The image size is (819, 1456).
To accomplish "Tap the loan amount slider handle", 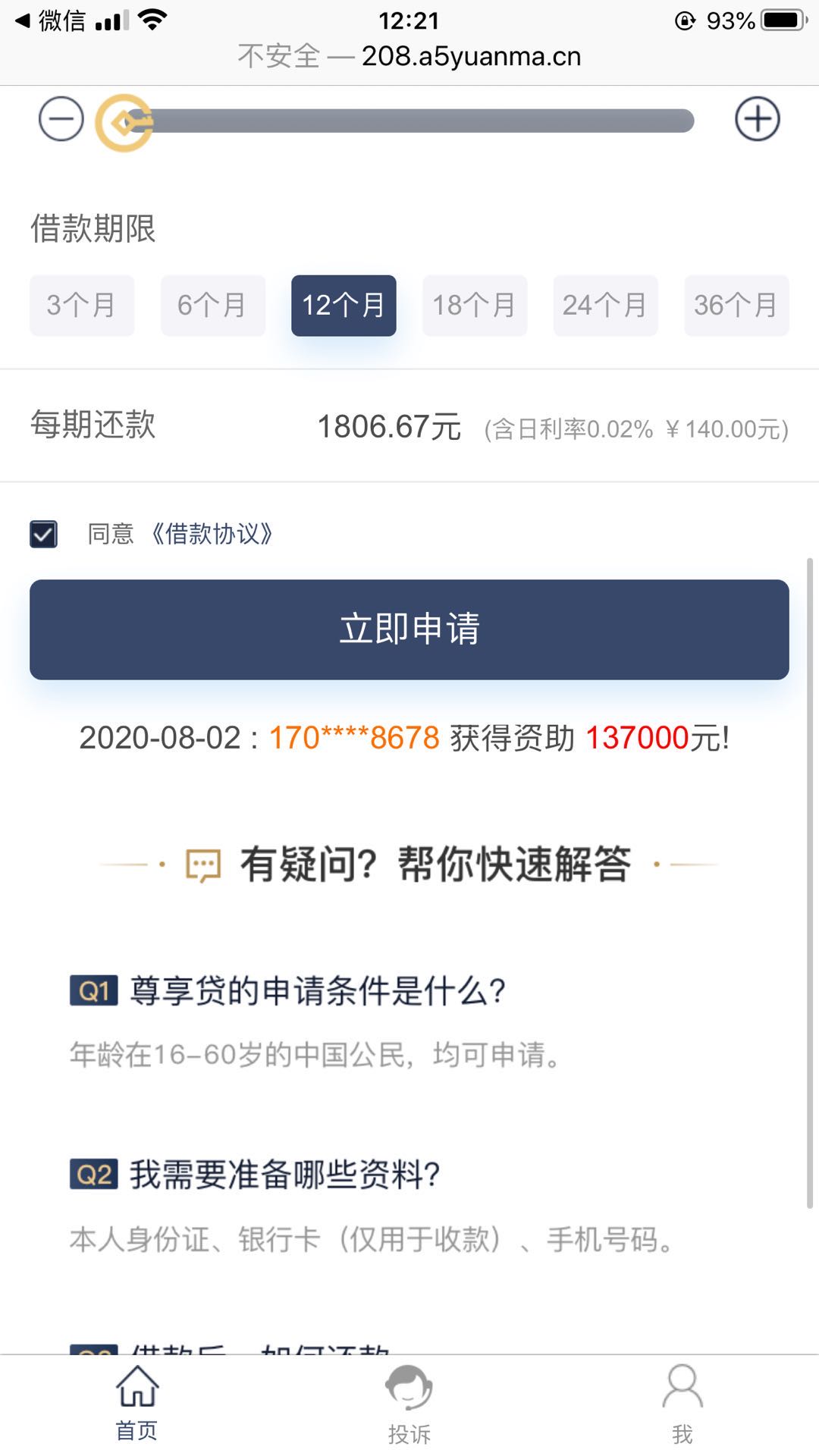I will (124, 122).
